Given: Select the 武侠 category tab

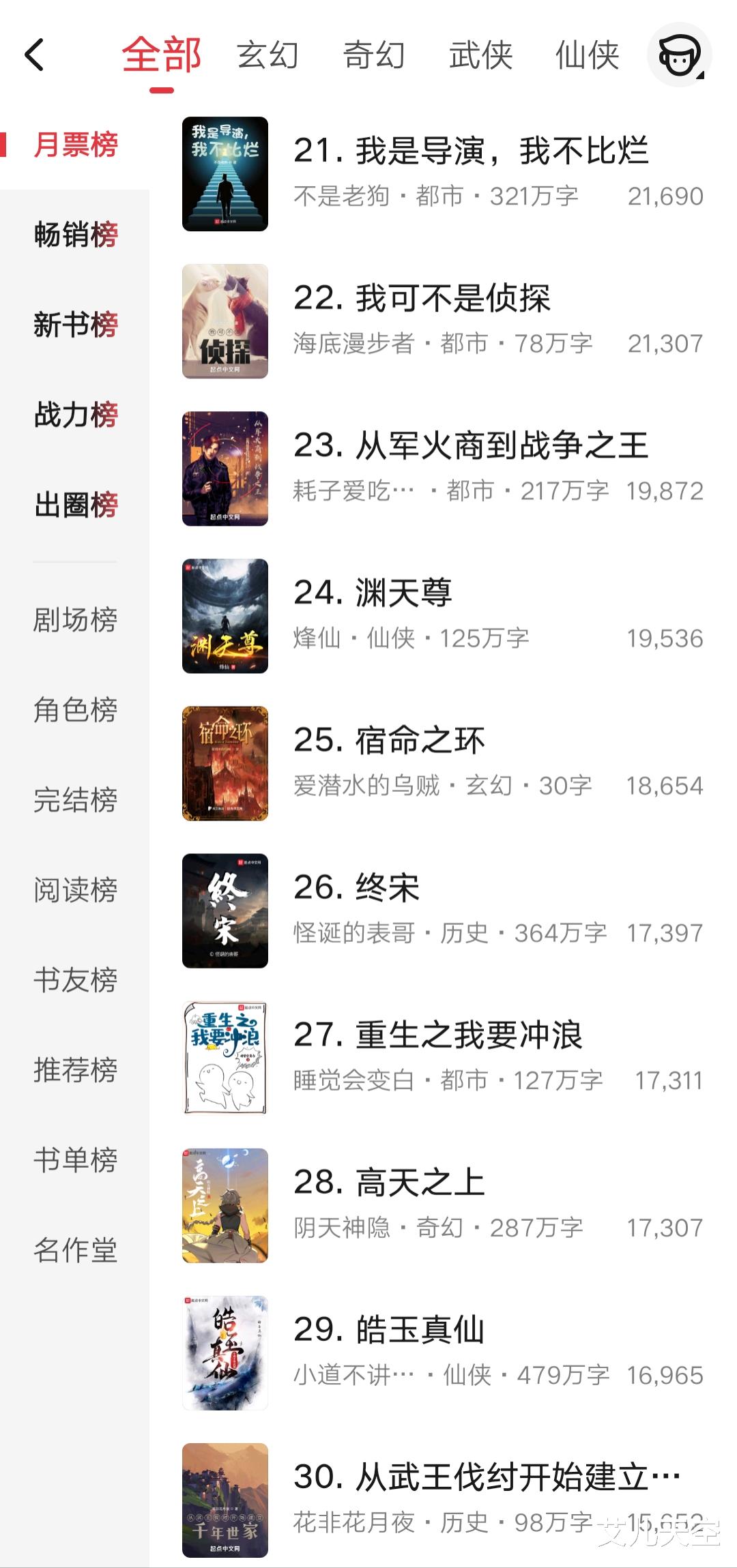Looking at the screenshot, I should (x=480, y=55).
